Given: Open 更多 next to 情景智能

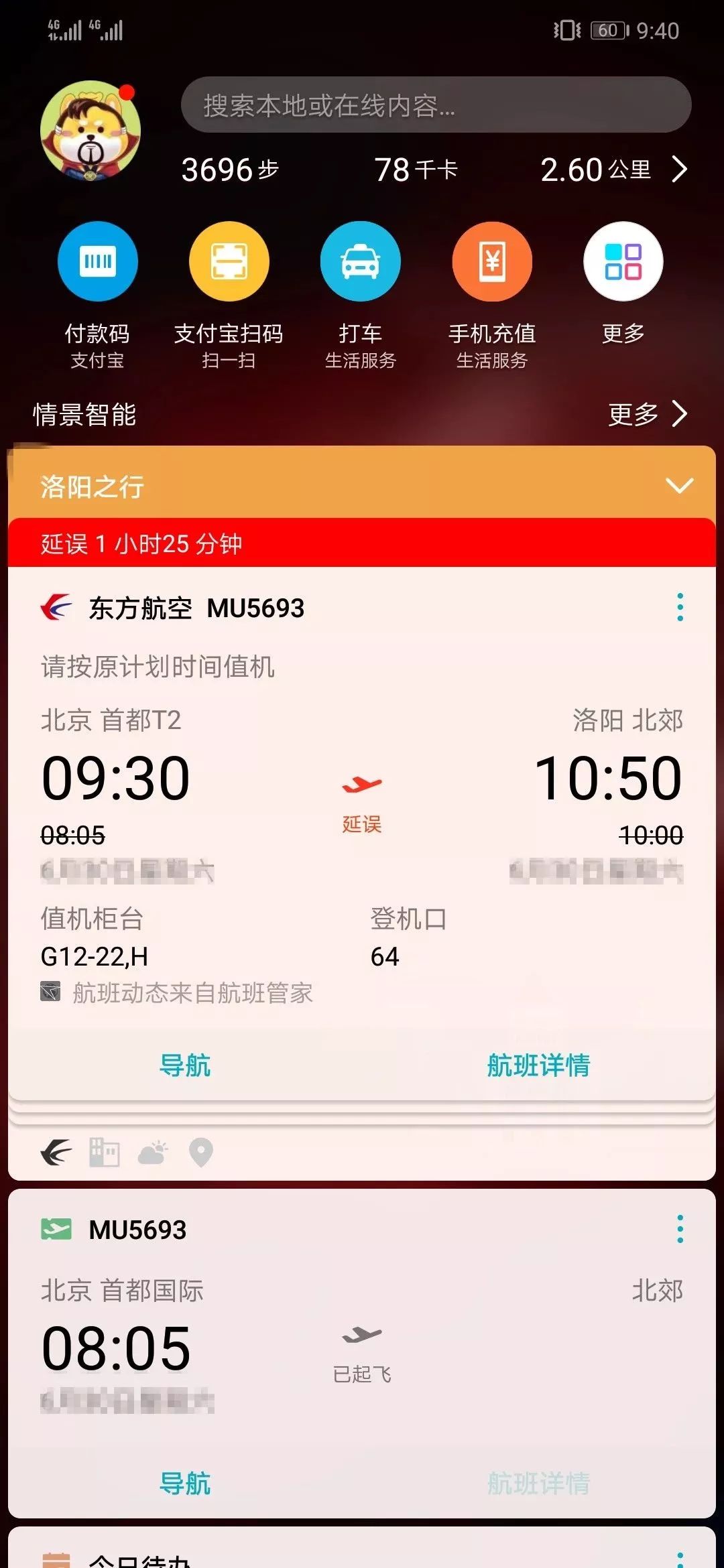Looking at the screenshot, I should [648, 414].
